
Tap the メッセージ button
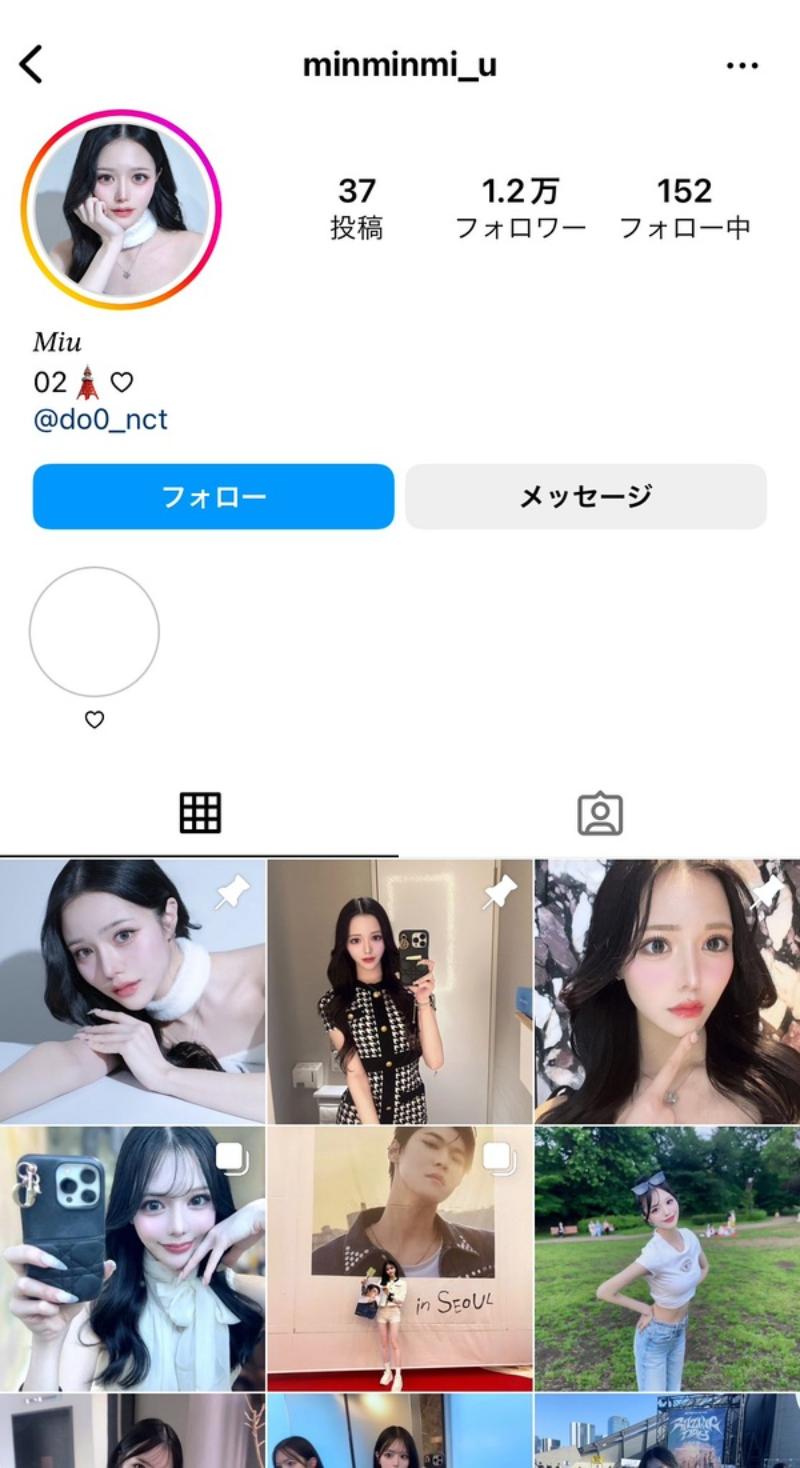[586, 496]
